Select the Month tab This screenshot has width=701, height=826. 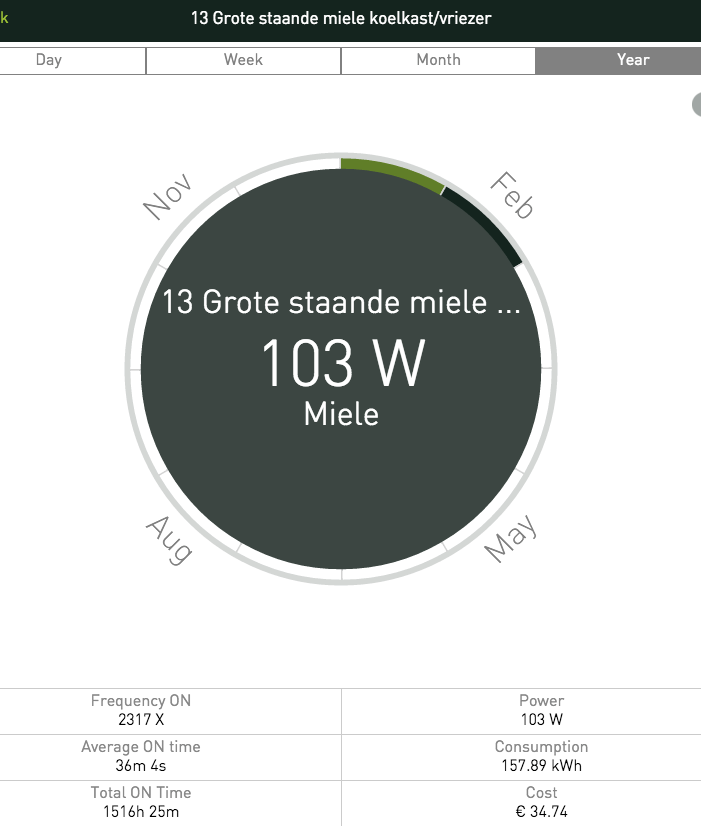(438, 60)
